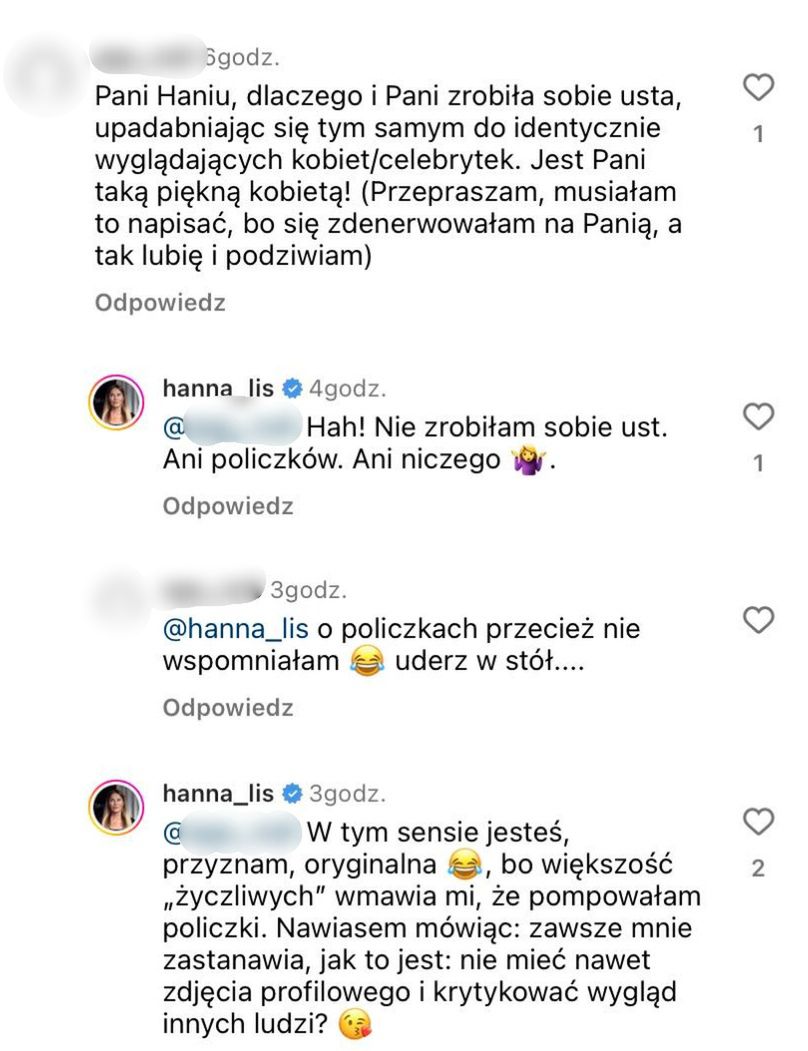Like hanna_lis reply 'W tym sensie jesteś'
The width and height of the screenshot is (808, 1051).
click(760, 822)
